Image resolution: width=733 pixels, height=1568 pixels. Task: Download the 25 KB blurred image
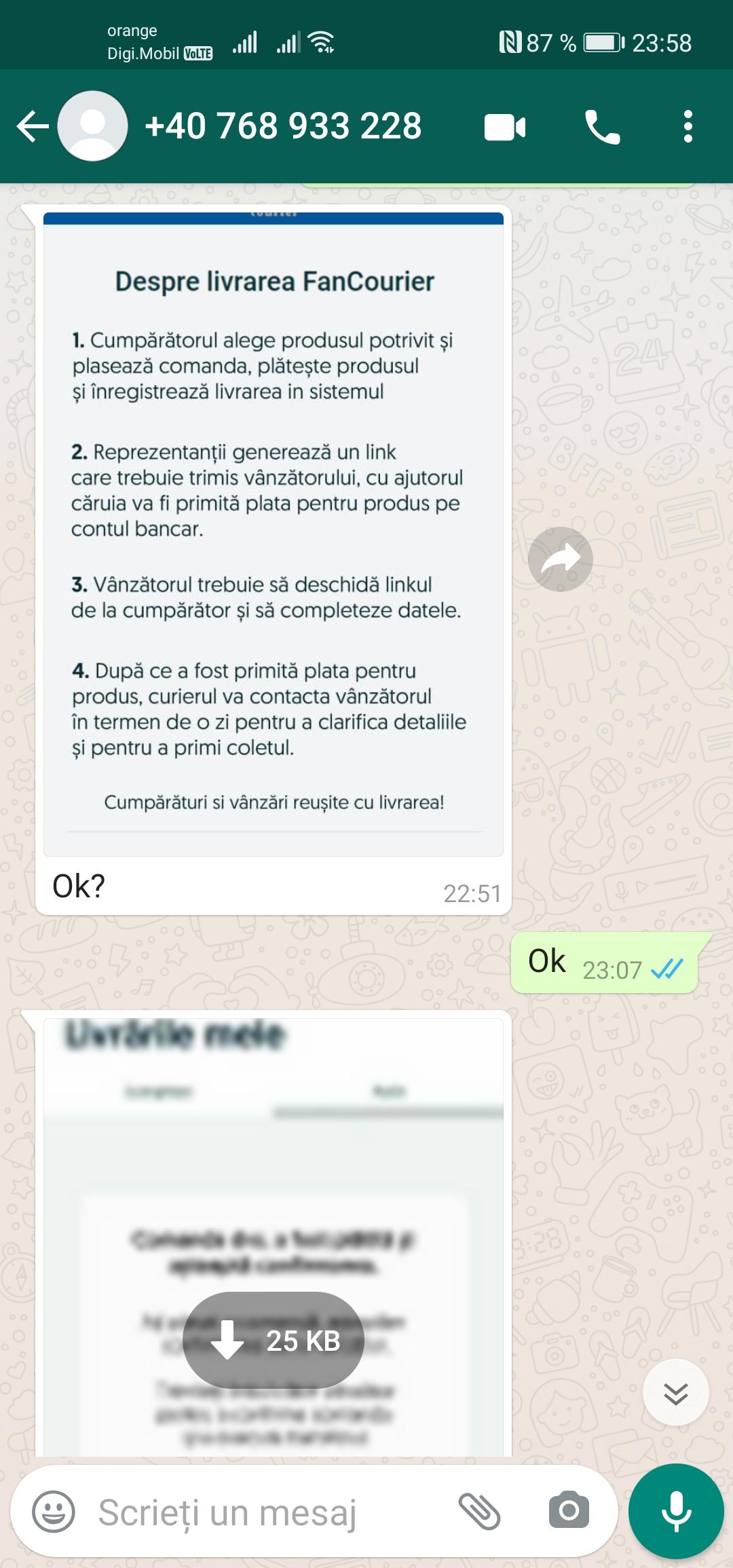point(274,1340)
